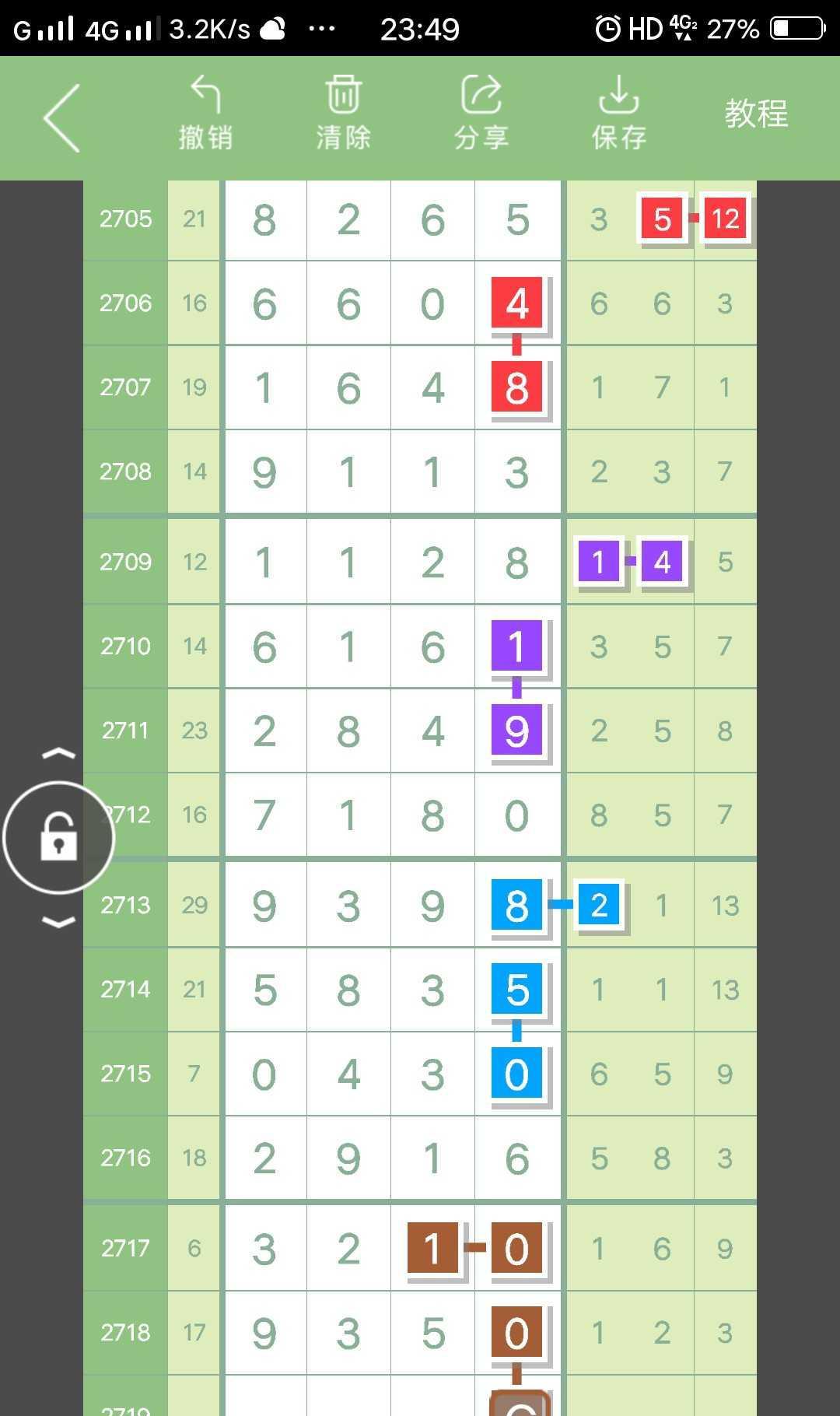Tap red-marked 4 in row 2706
840x1416 pixels.
(x=516, y=303)
